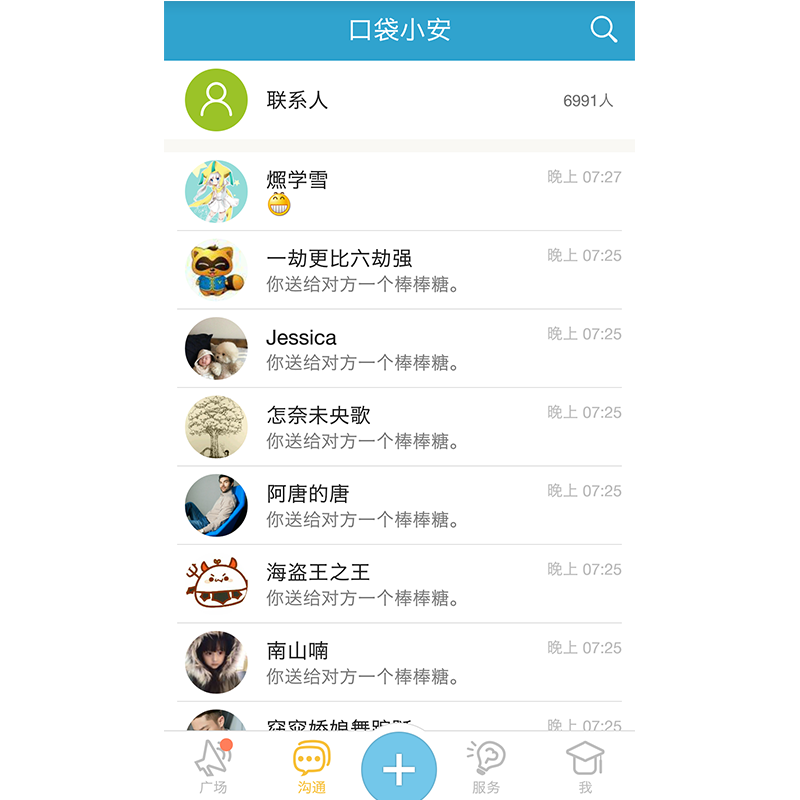Select the 沟通 tab
This screenshot has width=800, height=800.
(x=311, y=768)
